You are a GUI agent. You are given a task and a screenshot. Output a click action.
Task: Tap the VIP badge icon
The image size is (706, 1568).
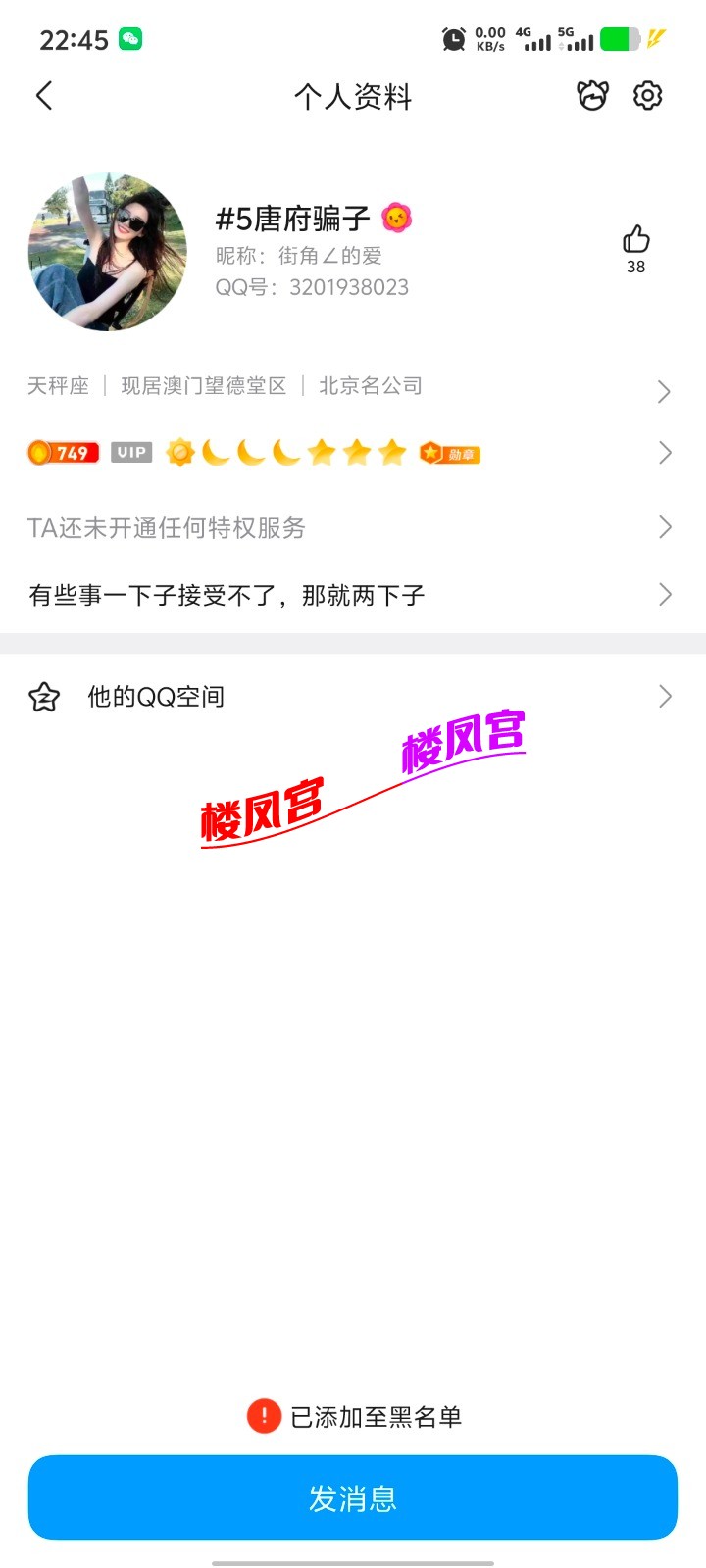pyautogui.click(x=131, y=452)
